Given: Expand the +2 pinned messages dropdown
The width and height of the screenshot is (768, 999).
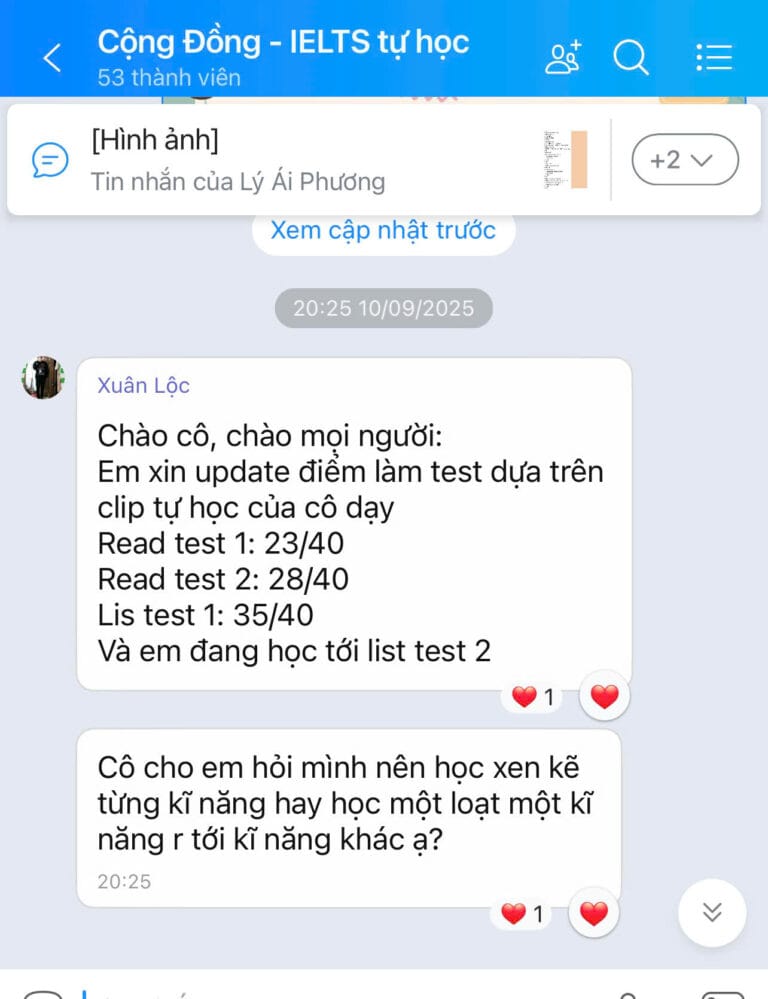Looking at the screenshot, I should click(685, 160).
